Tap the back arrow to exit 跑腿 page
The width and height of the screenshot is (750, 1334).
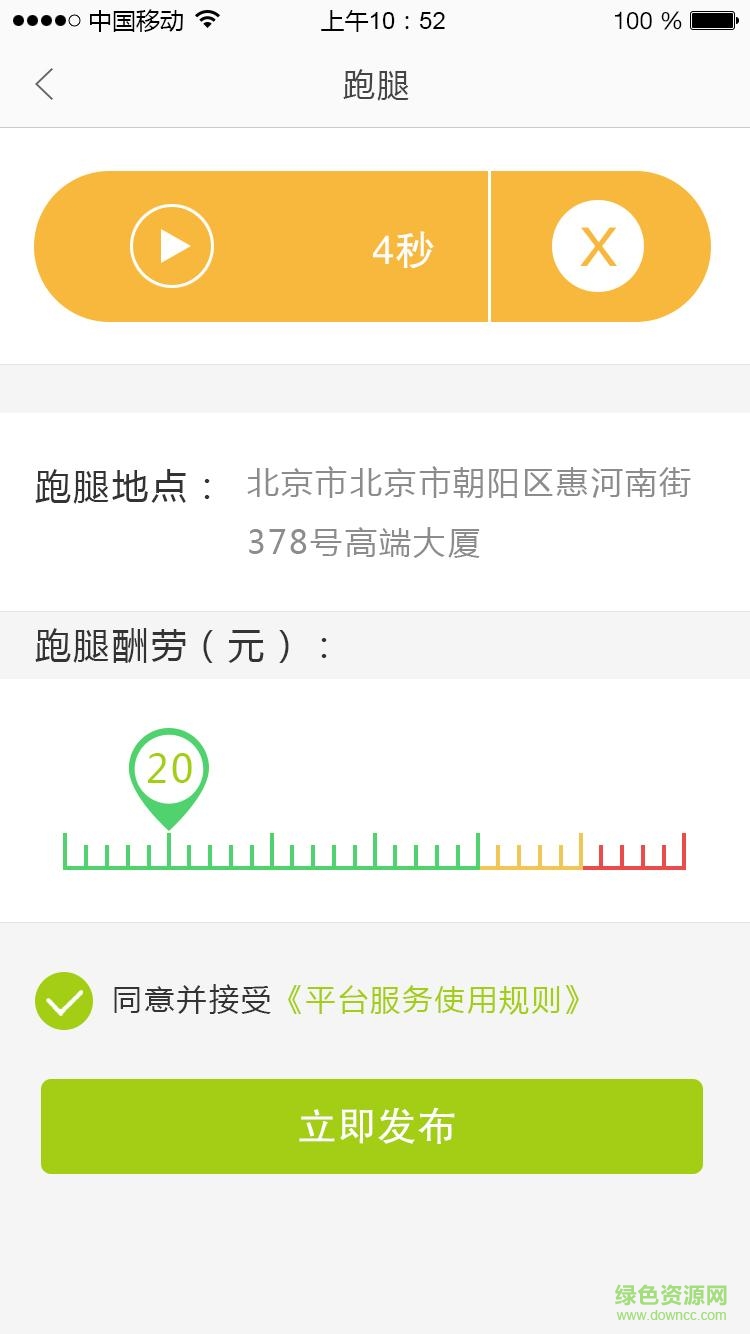[x=44, y=85]
